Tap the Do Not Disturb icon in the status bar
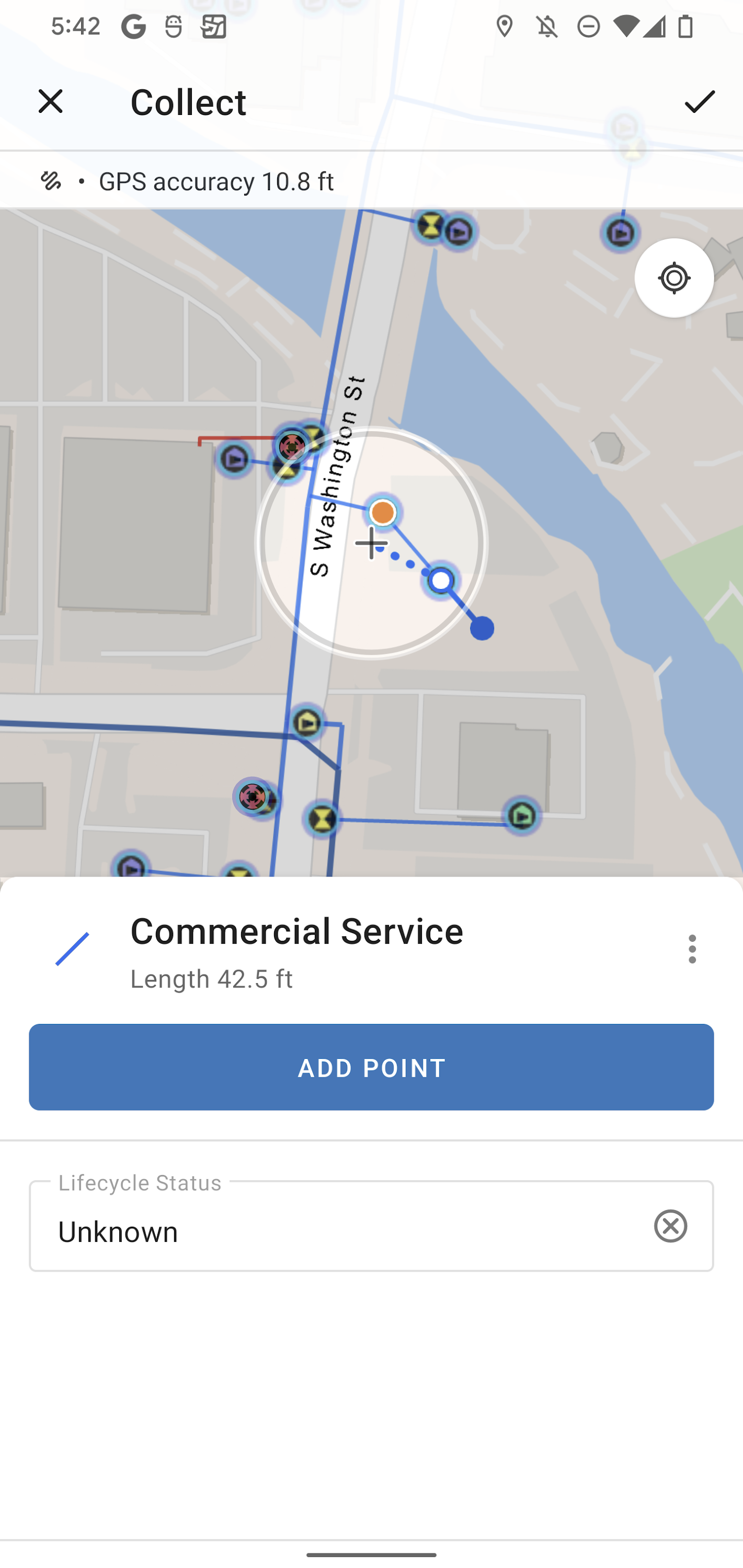 (x=588, y=27)
